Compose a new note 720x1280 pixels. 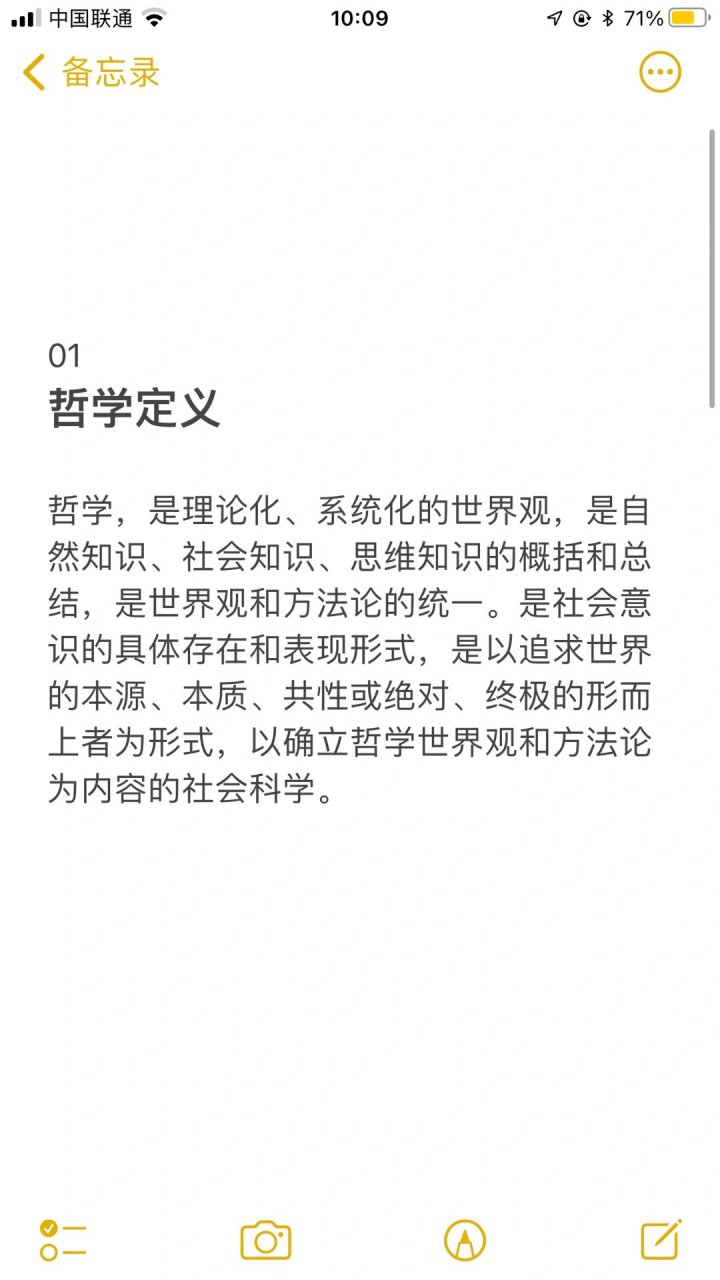click(661, 1240)
